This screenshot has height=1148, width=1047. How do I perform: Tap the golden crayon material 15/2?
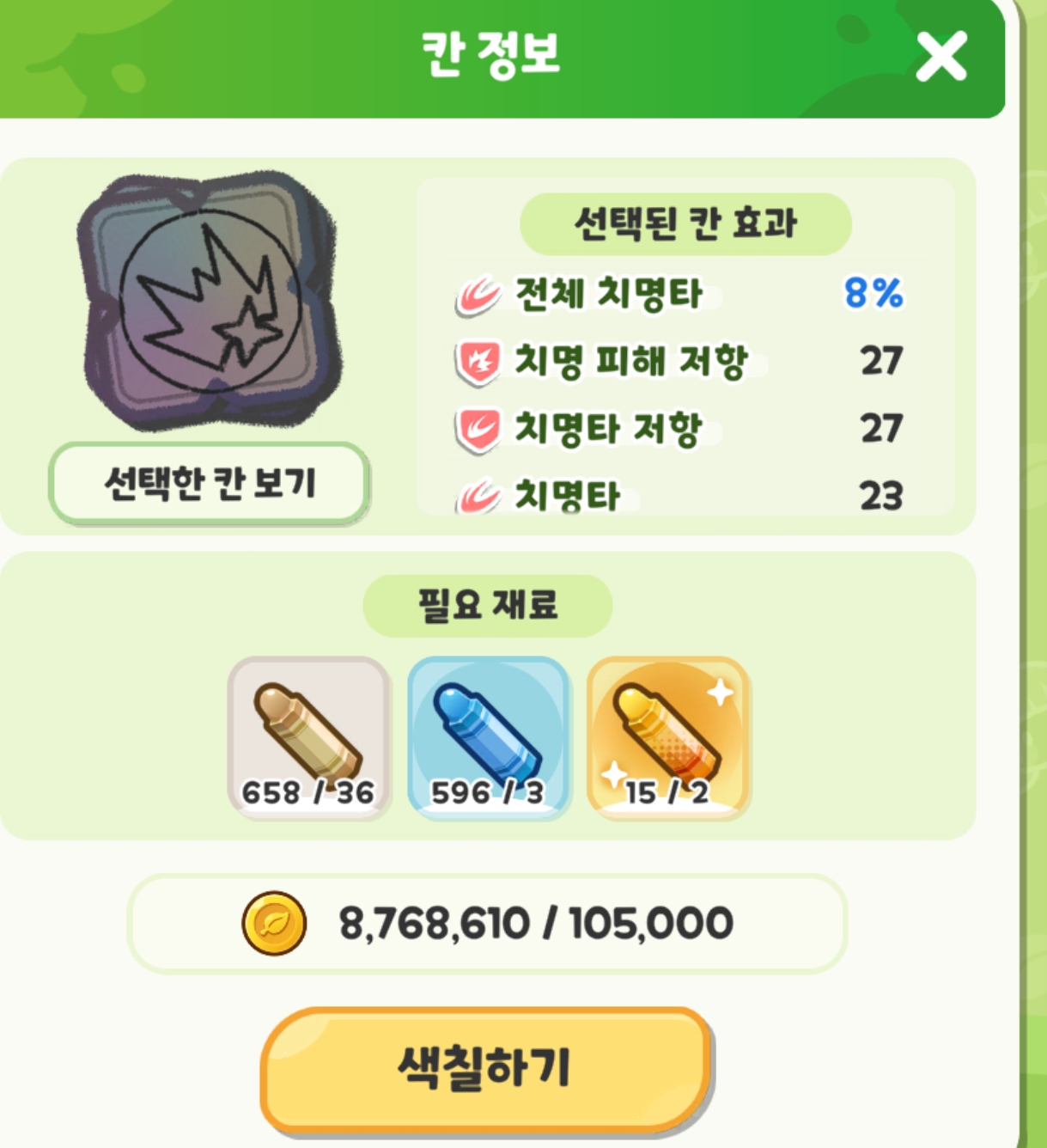[667, 737]
